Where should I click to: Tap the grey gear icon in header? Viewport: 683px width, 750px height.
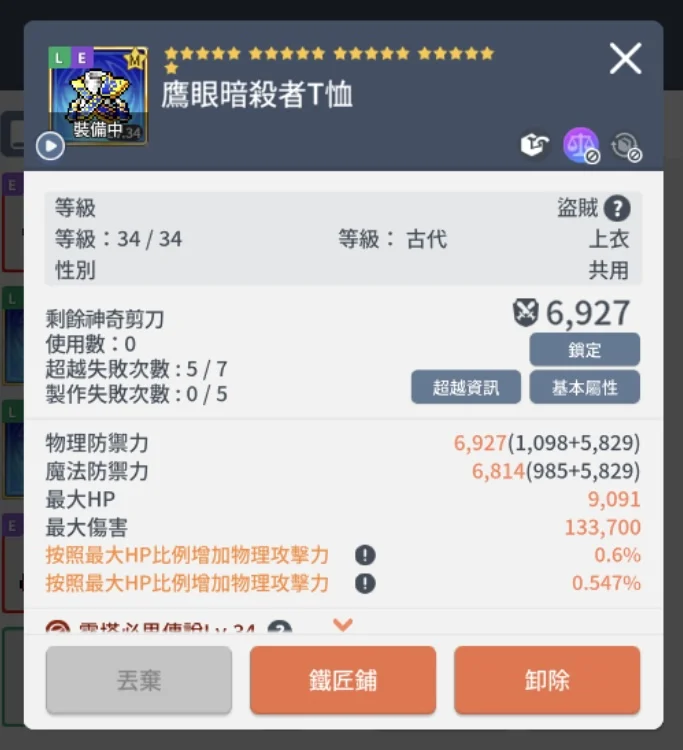point(626,146)
